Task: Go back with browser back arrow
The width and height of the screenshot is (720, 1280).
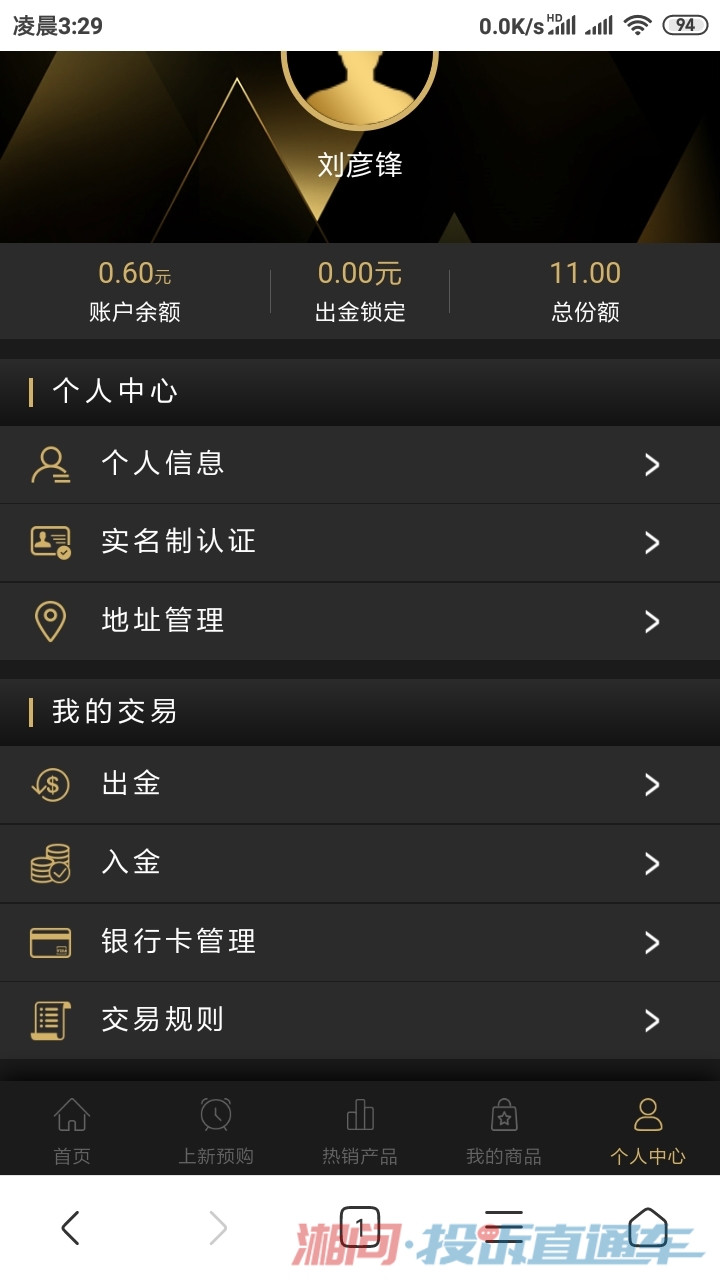Action: click(70, 1227)
